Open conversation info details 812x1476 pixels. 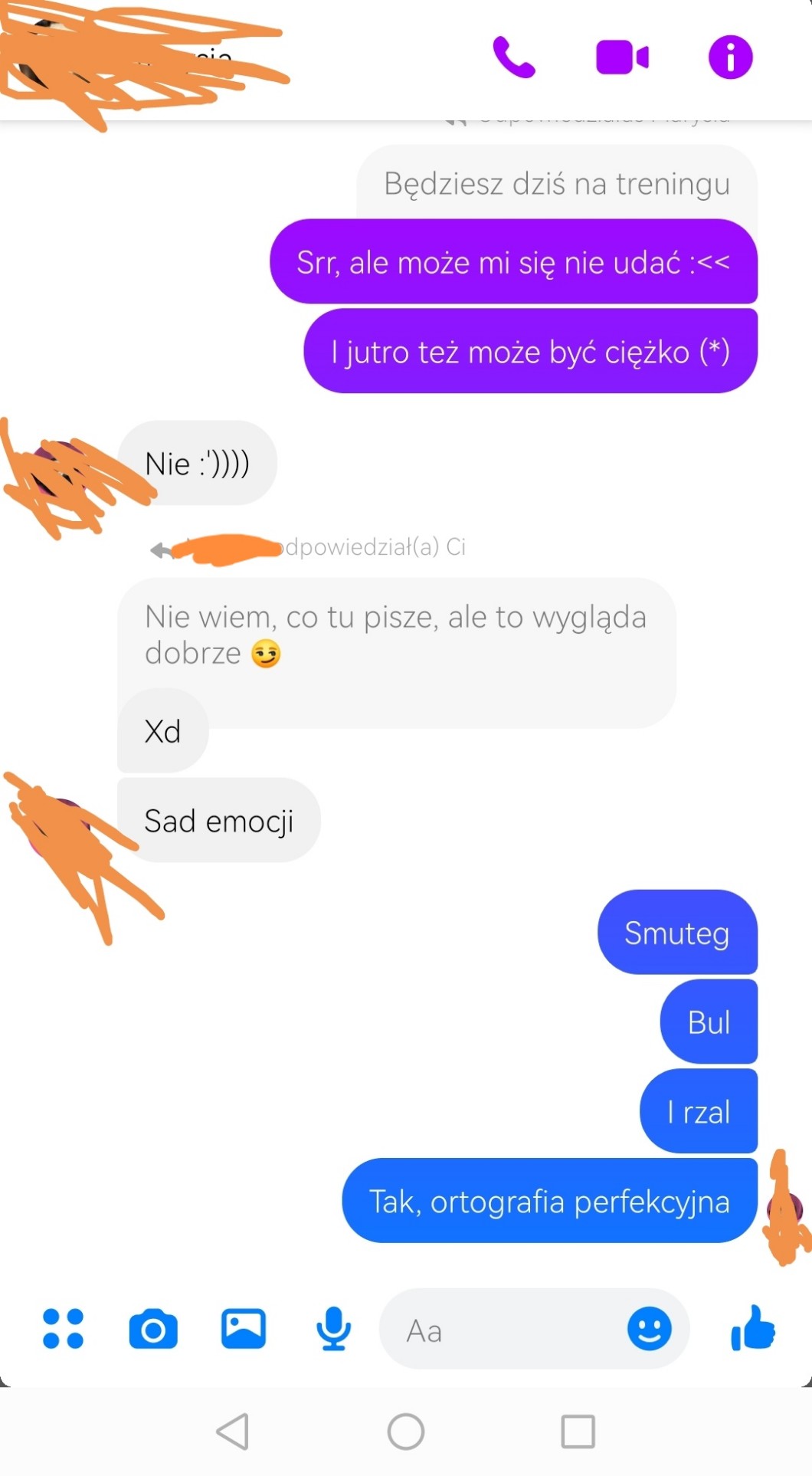tap(730, 57)
